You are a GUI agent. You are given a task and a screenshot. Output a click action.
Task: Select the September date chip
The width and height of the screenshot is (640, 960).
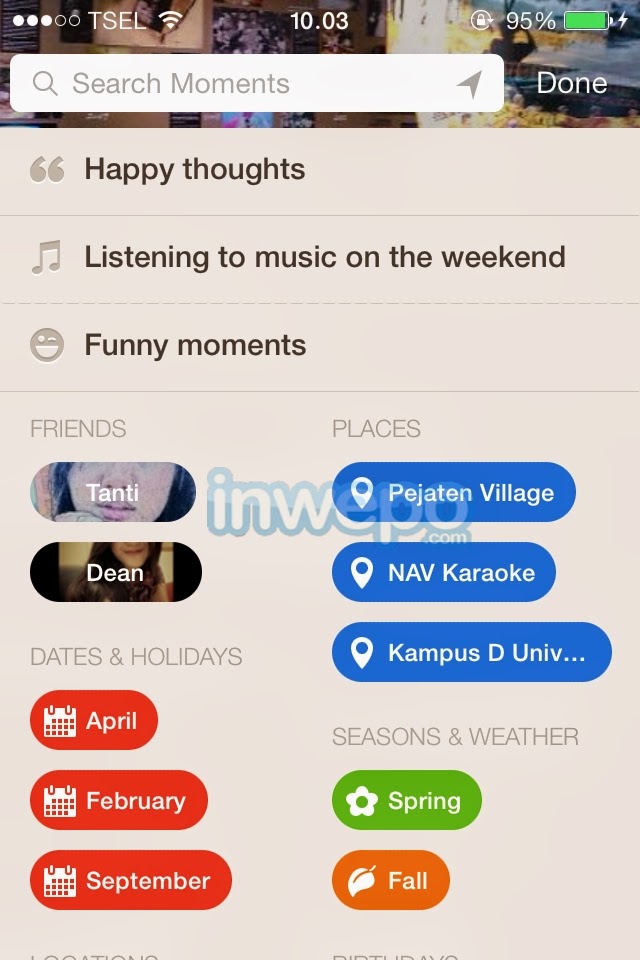click(x=131, y=880)
